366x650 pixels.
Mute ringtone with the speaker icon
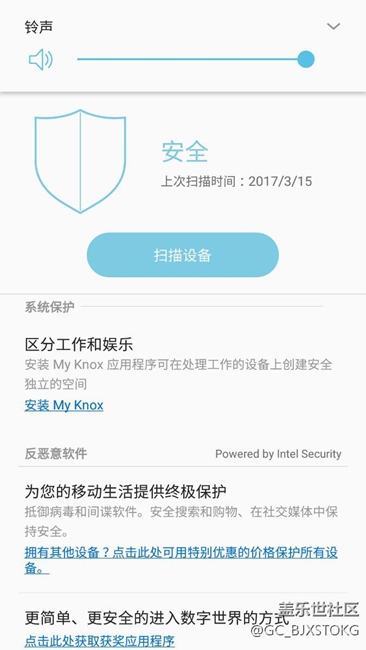41,60
